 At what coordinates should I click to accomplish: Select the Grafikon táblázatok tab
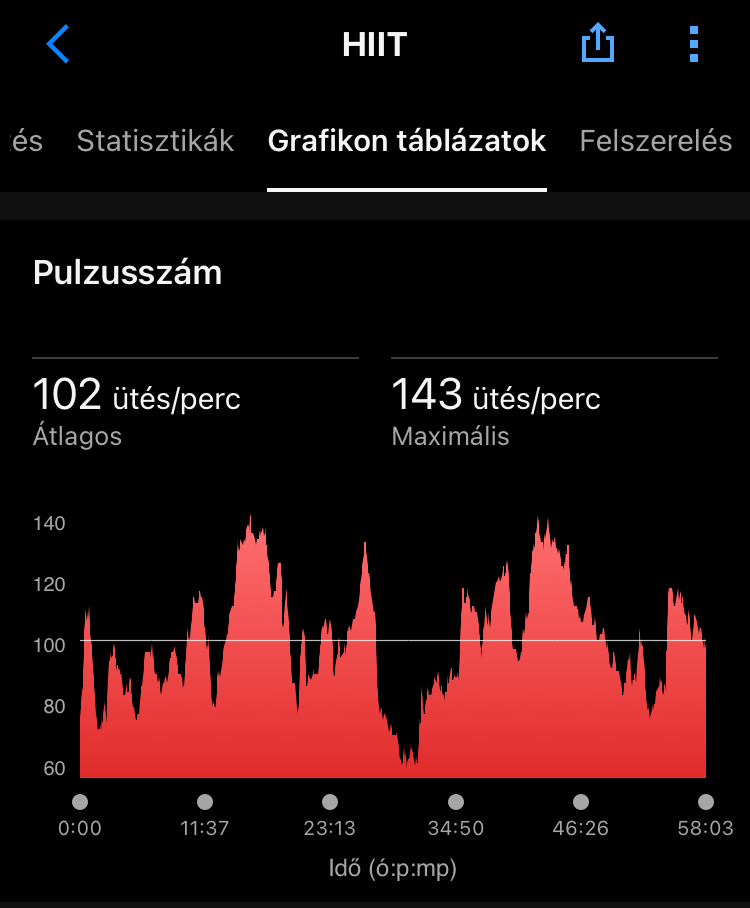[407, 141]
